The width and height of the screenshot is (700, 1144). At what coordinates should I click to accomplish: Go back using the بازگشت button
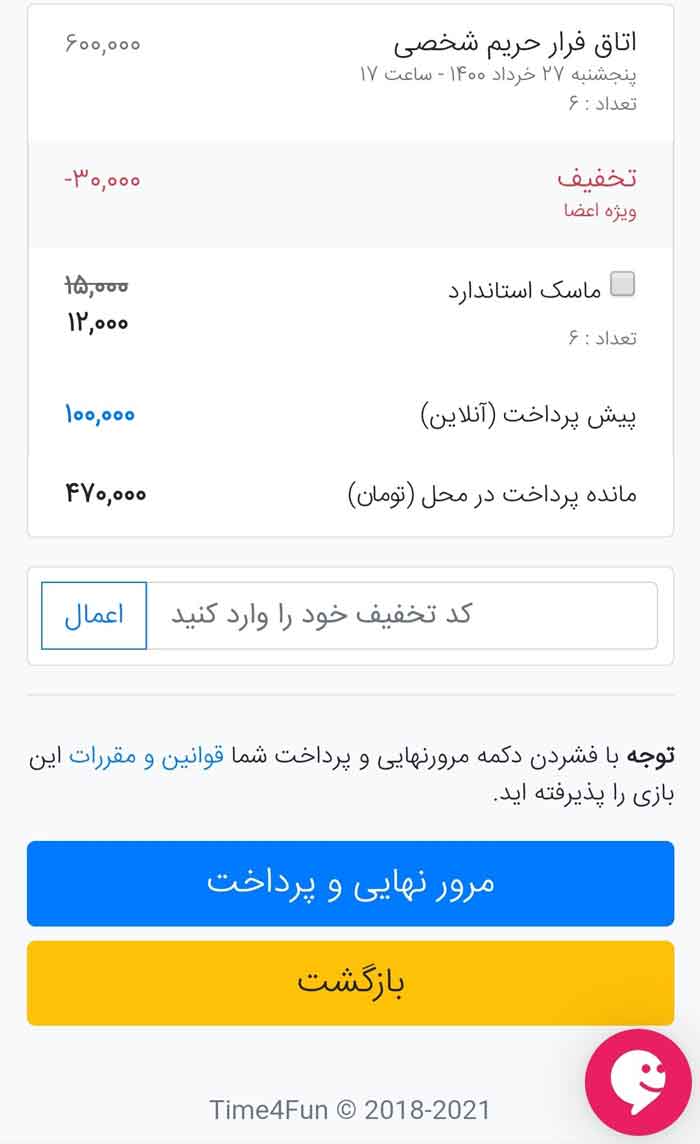pyautogui.click(x=350, y=982)
